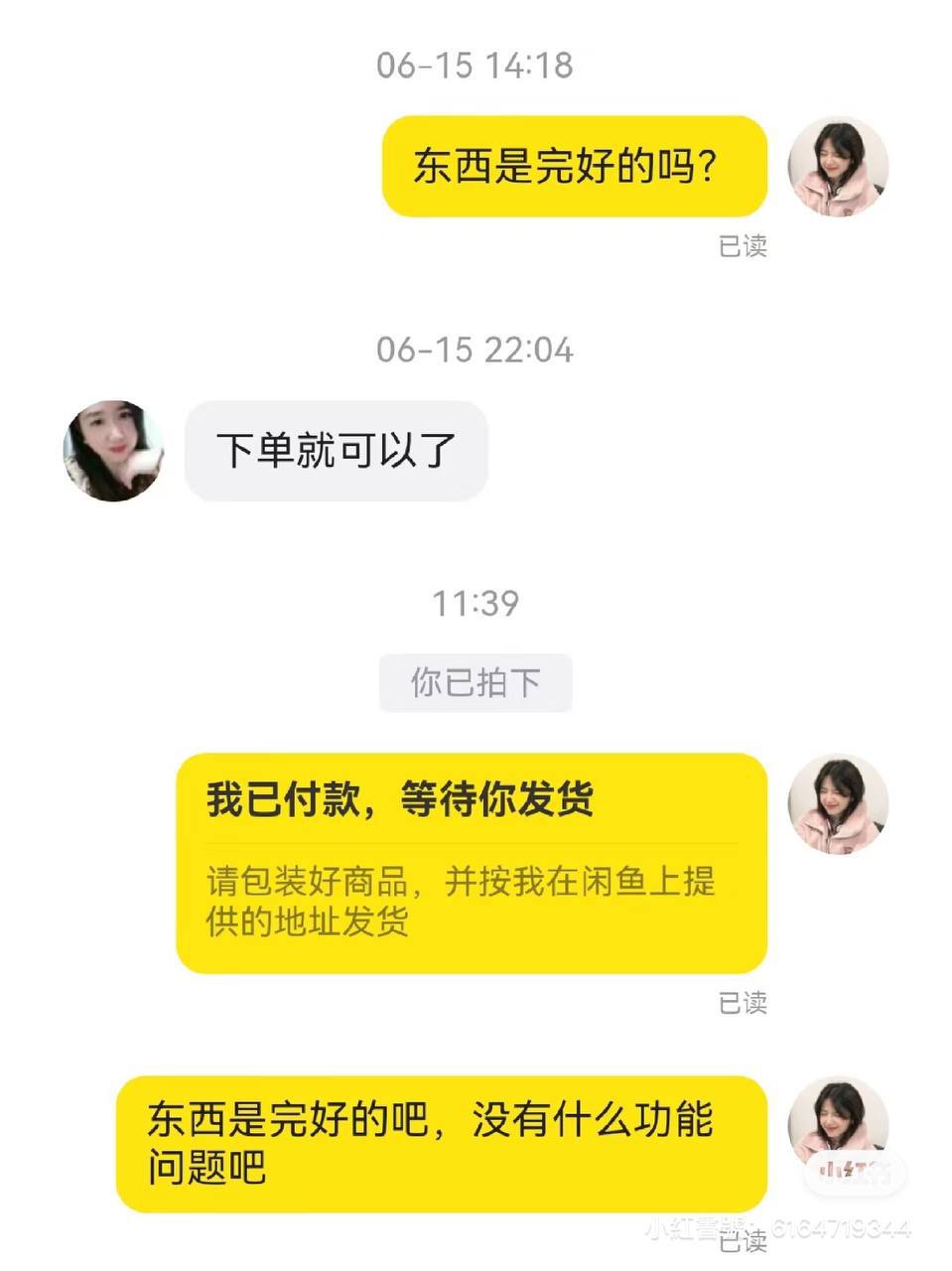Select the 已读 read receipt under first message

point(743,247)
